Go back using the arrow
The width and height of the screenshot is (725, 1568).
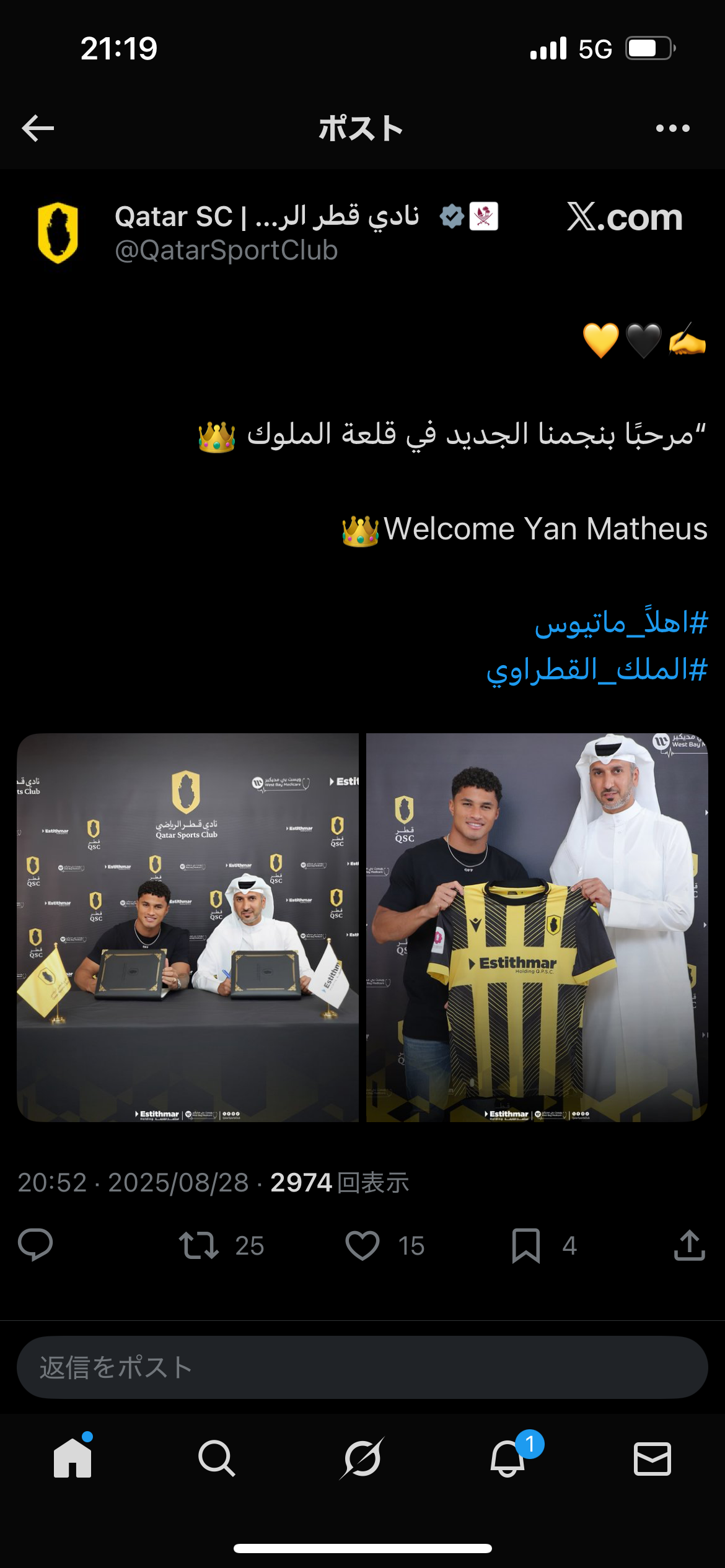(x=38, y=128)
